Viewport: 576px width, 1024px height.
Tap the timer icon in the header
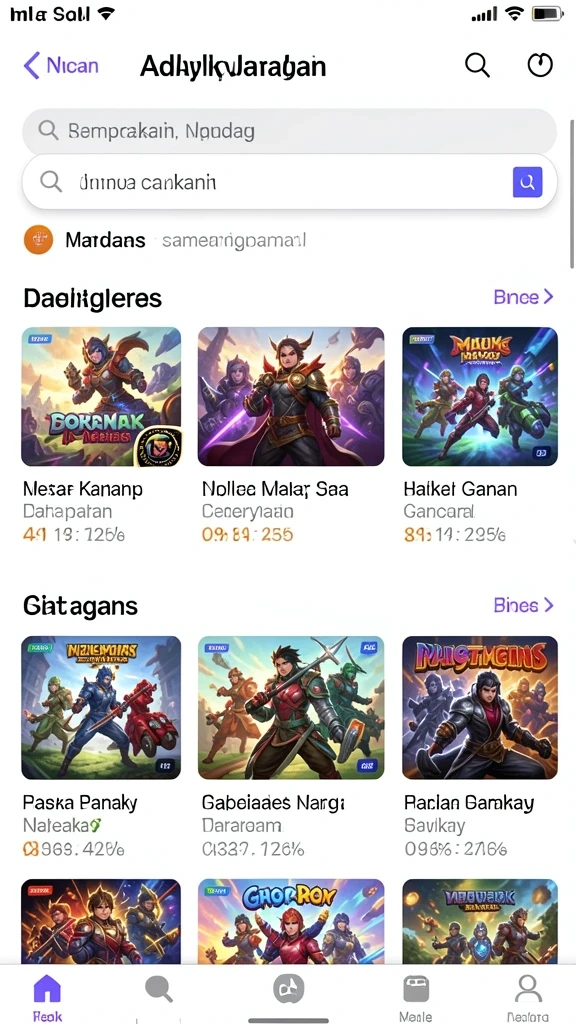coord(540,65)
